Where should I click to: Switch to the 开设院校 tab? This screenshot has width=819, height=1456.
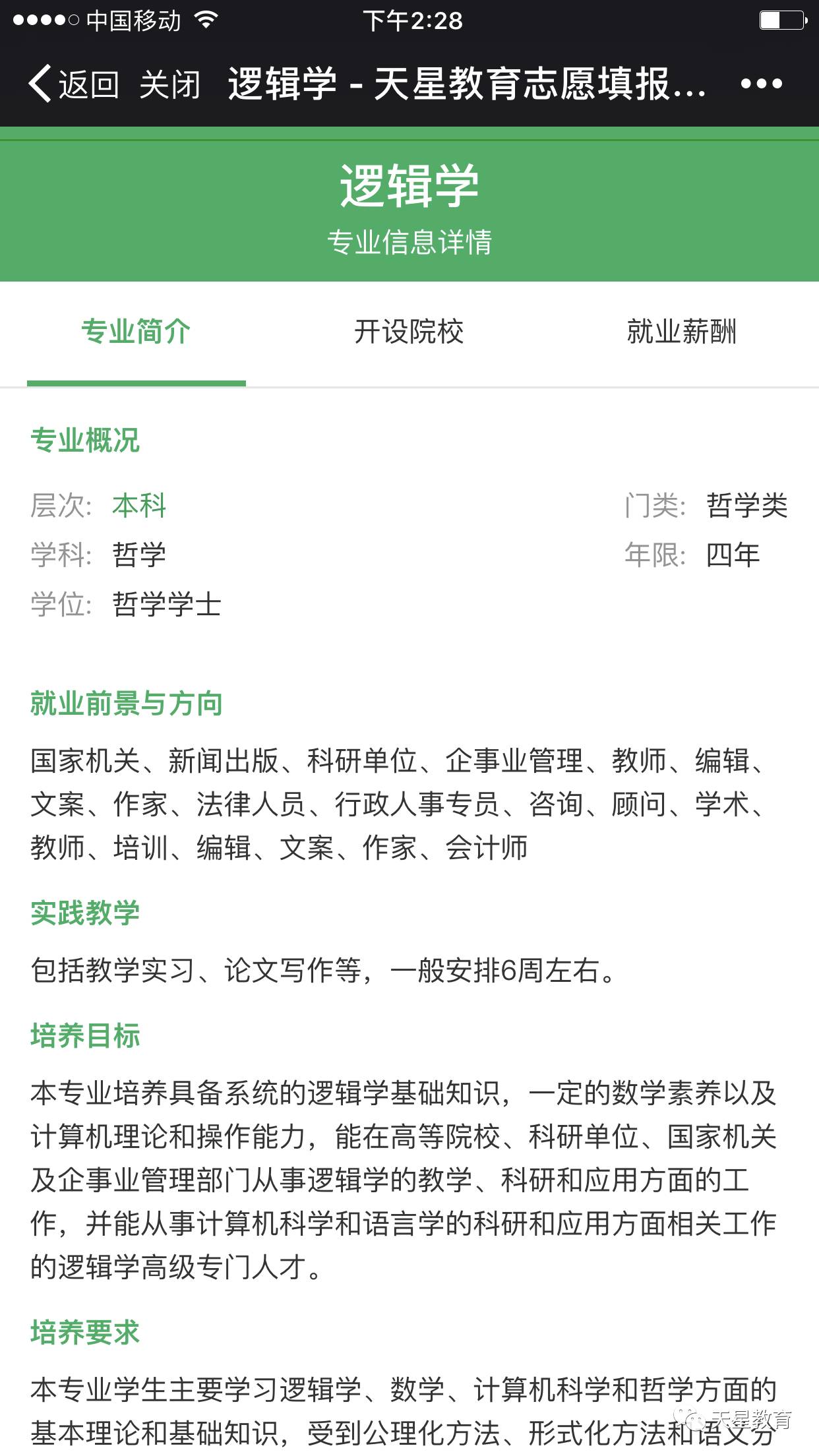409,332
